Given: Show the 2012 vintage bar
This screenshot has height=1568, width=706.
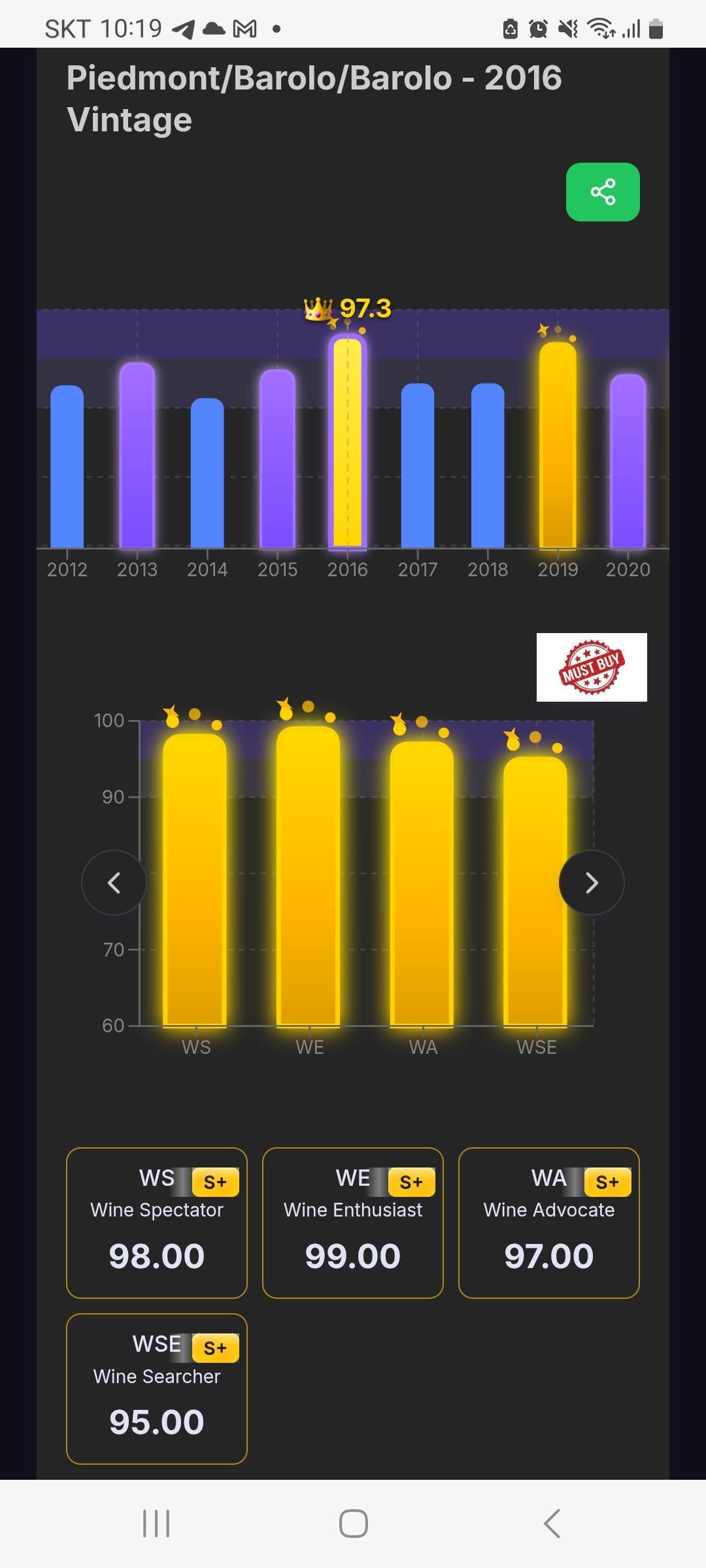Looking at the screenshot, I should pyautogui.click(x=67, y=466).
